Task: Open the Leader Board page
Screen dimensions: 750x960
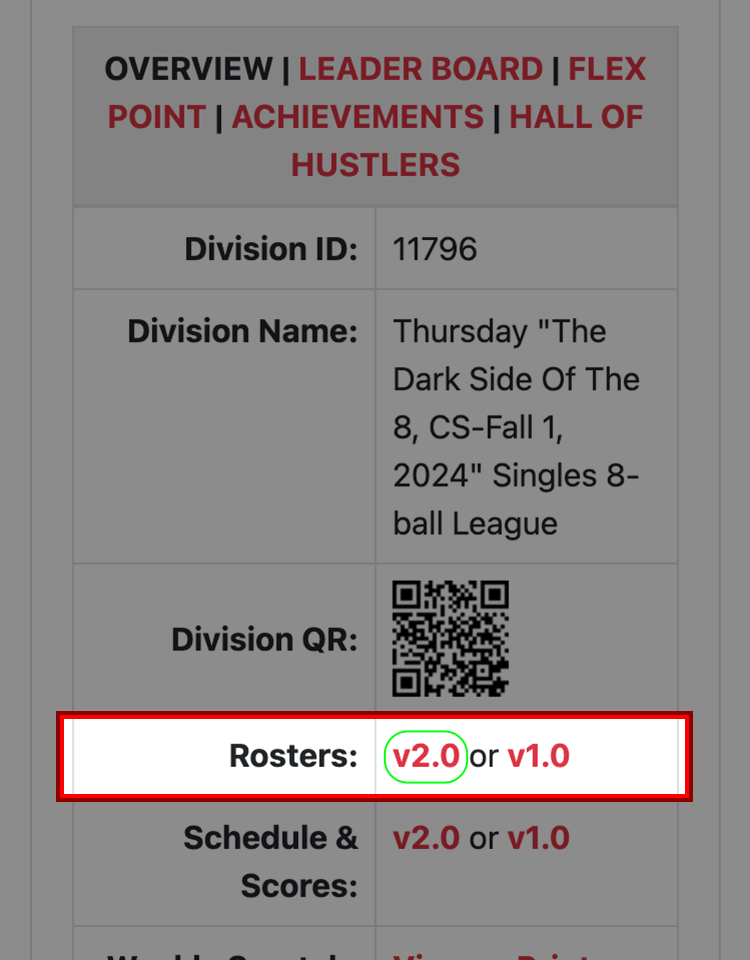Action: (x=420, y=69)
